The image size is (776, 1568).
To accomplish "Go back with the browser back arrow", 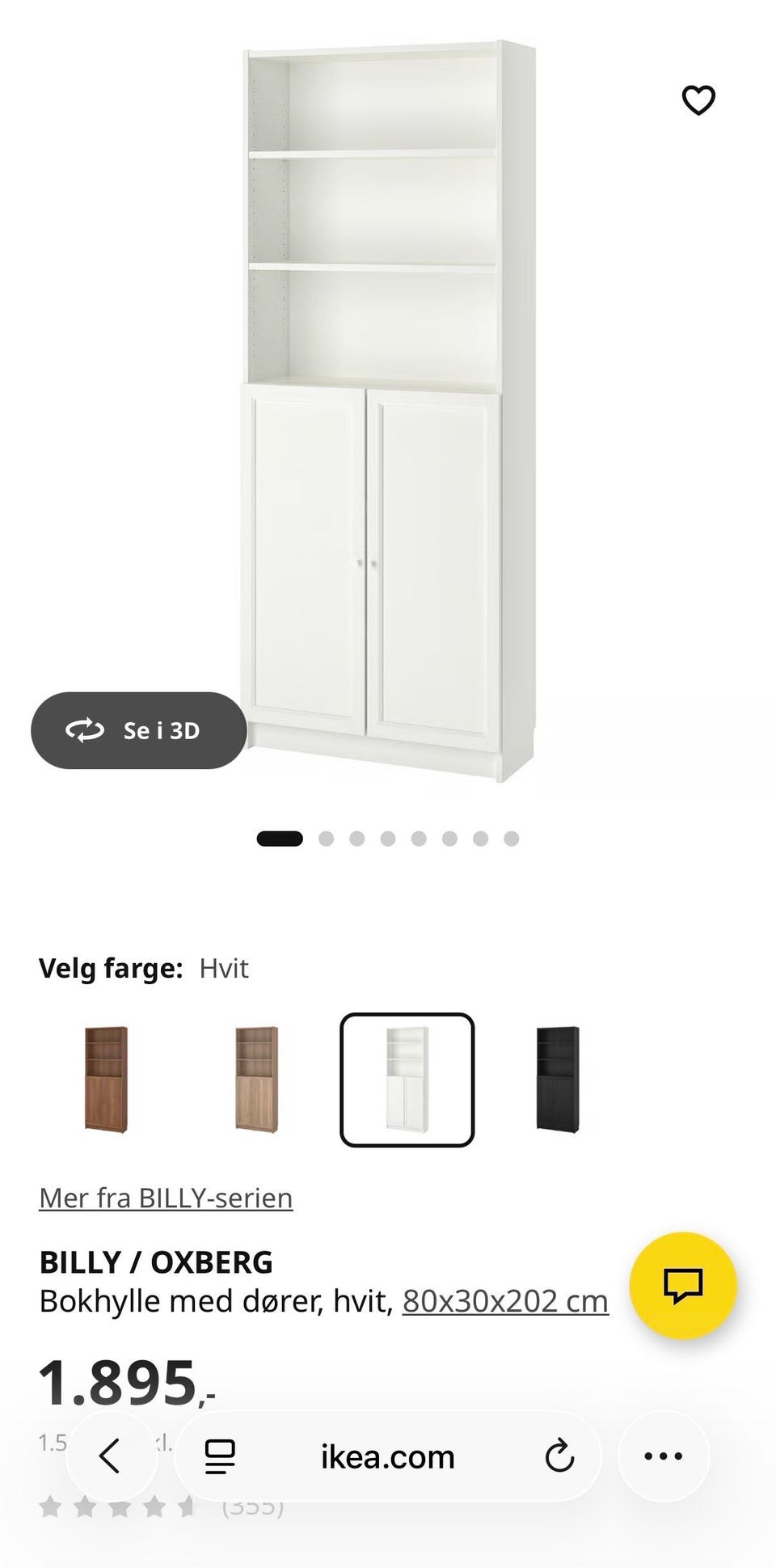I will [109, 1456].
